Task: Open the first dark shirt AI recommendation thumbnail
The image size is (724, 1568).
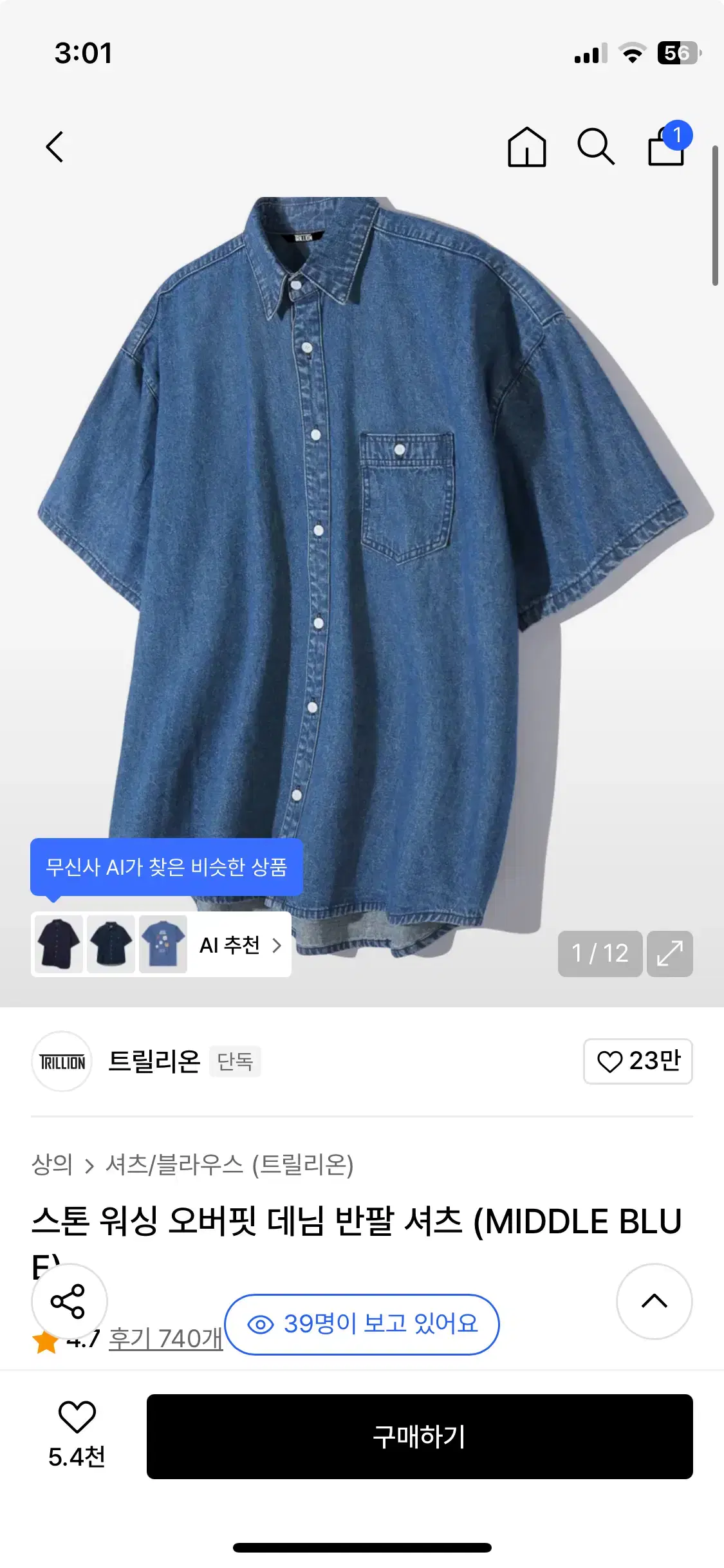Action: (59, 944)
